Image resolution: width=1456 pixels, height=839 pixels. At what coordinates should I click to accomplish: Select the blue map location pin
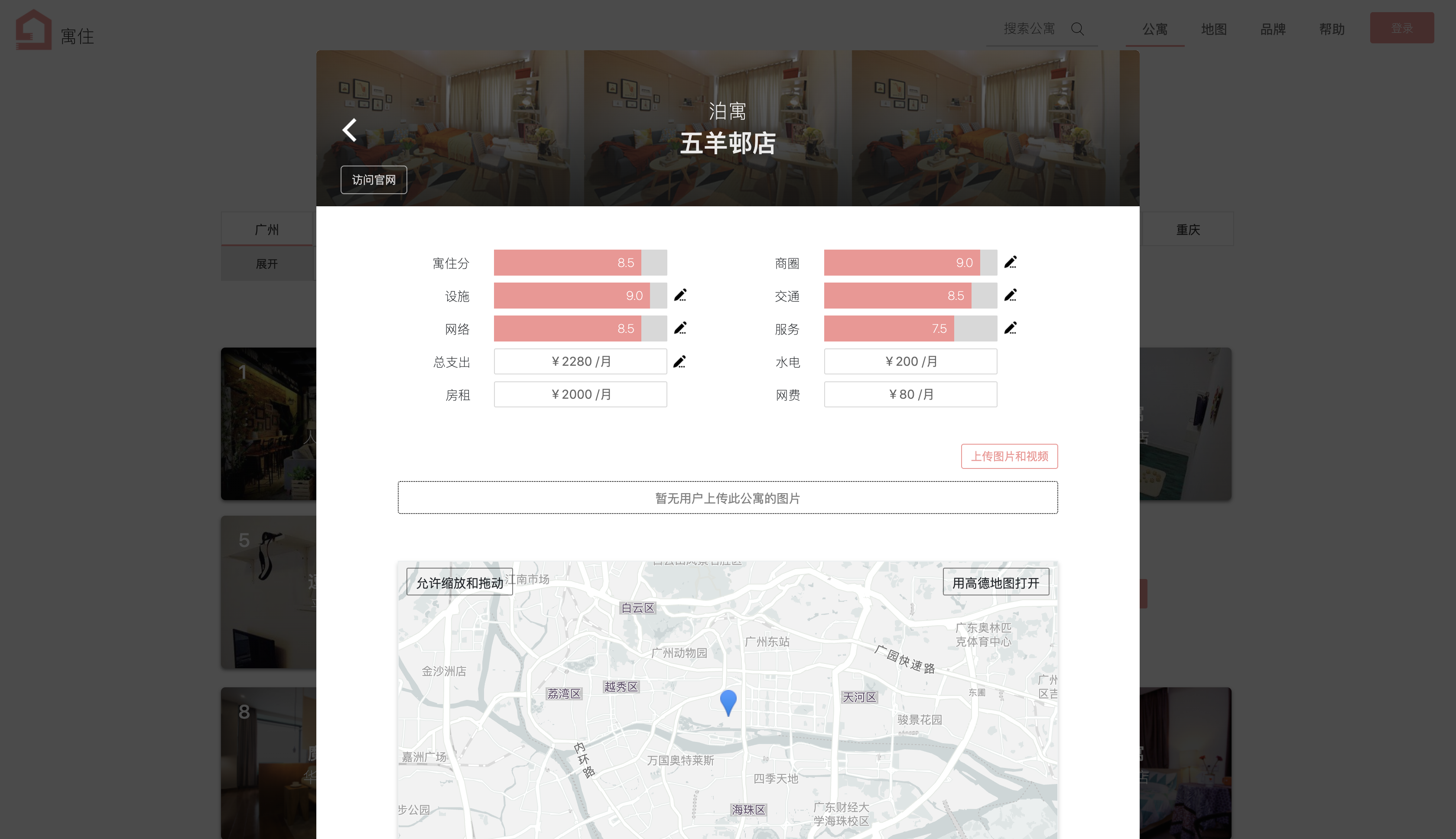click(x=728, y=701)
